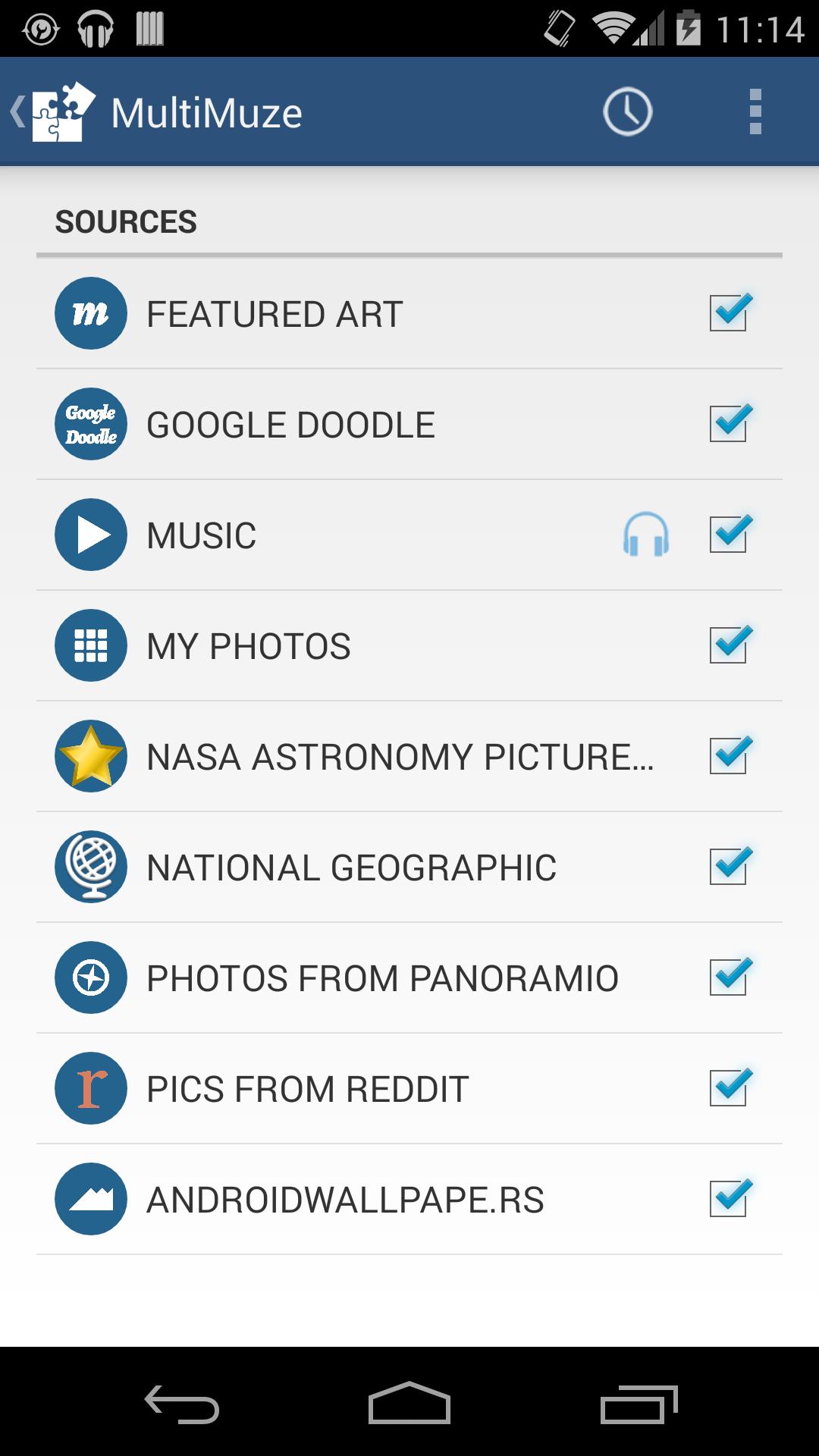Select the My Photos source row

pyautogui.click(x=341, y=646)
